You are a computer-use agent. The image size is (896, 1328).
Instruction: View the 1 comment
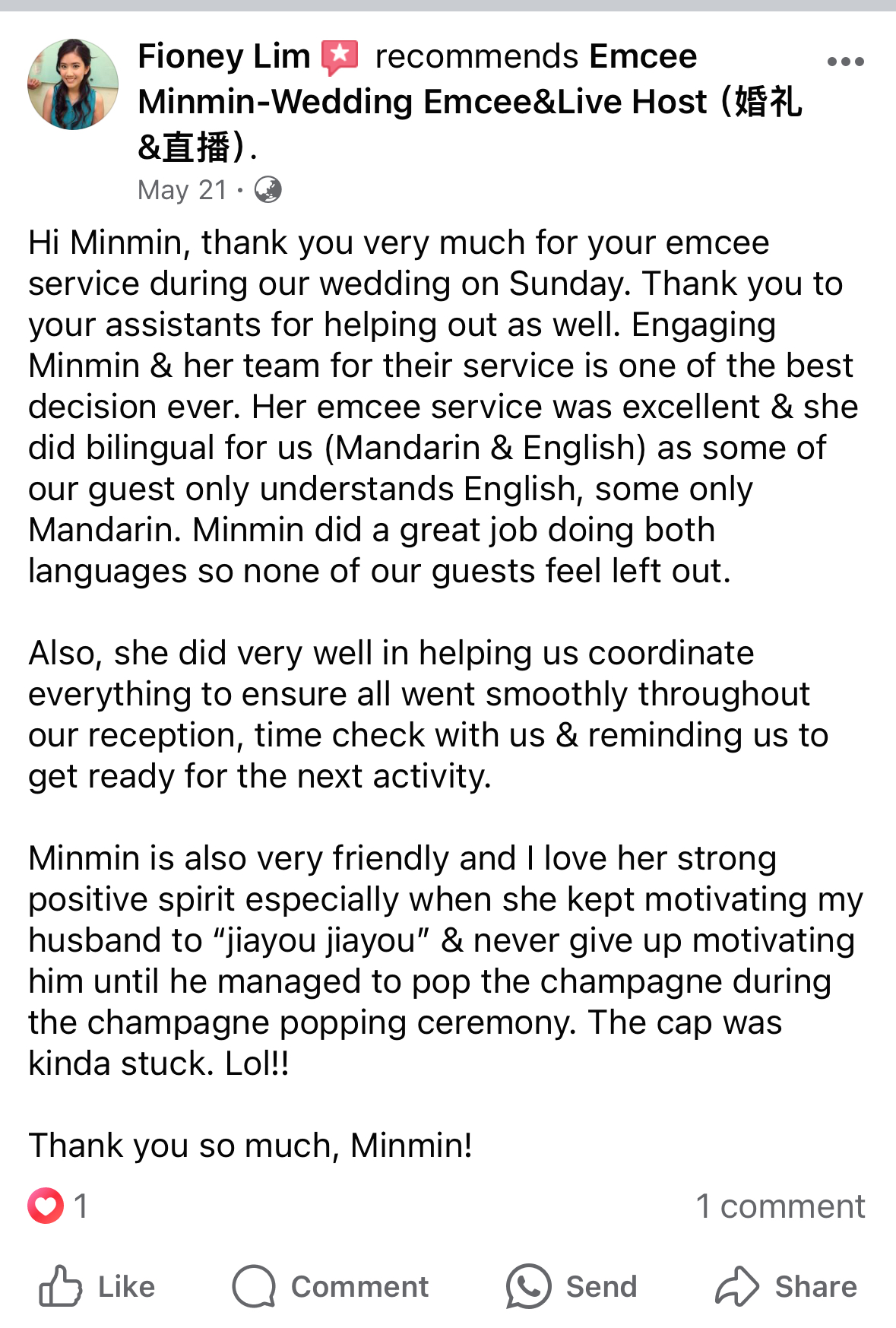780,1206
